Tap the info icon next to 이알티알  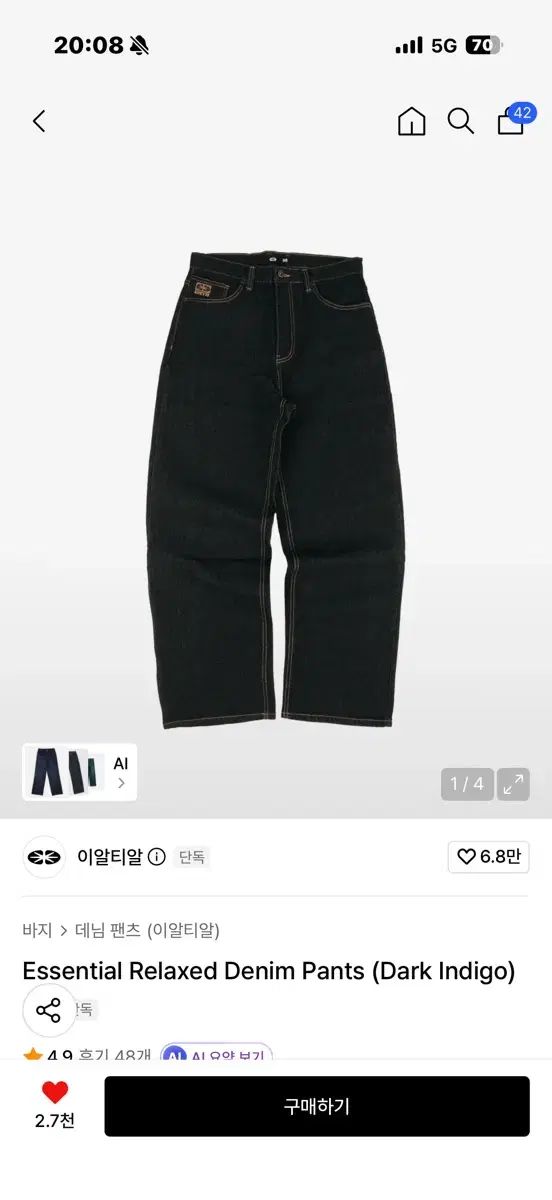pos(157,857)
